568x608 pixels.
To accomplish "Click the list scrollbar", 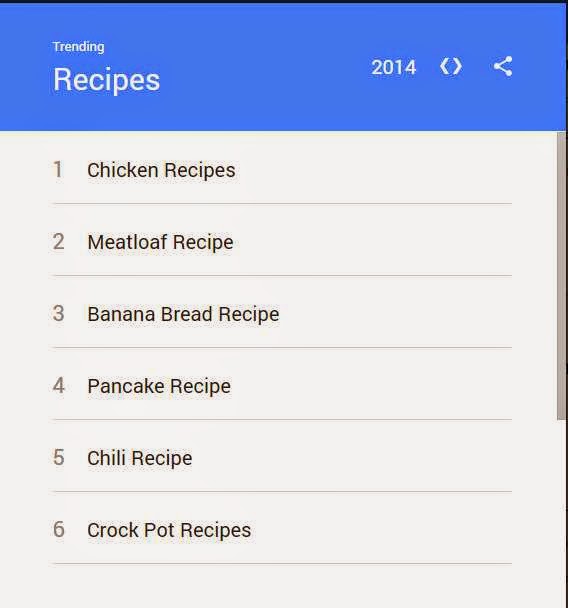I will coord(561,276).
